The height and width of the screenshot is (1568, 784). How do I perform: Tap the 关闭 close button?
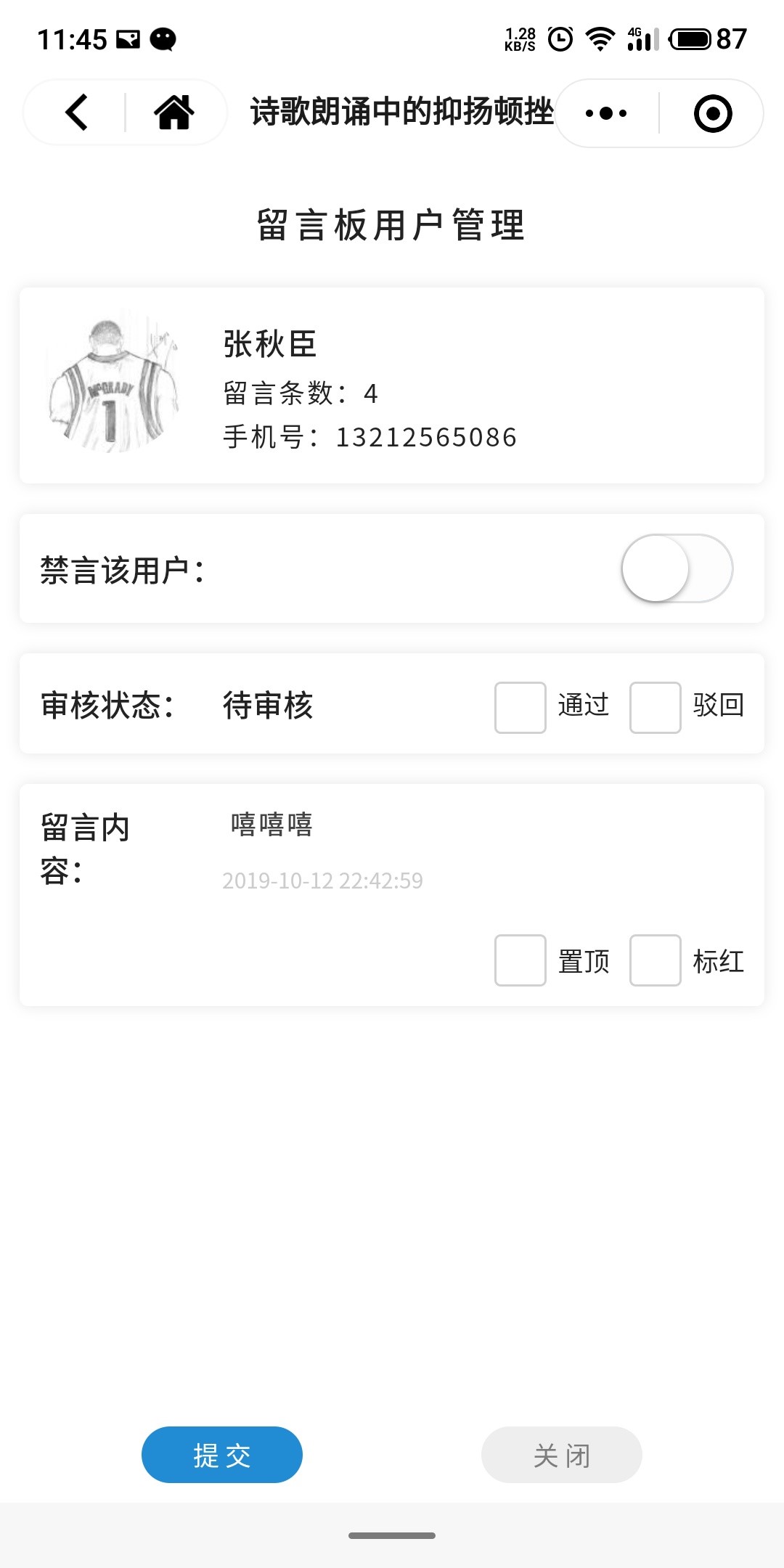[x=561, y=1455]
